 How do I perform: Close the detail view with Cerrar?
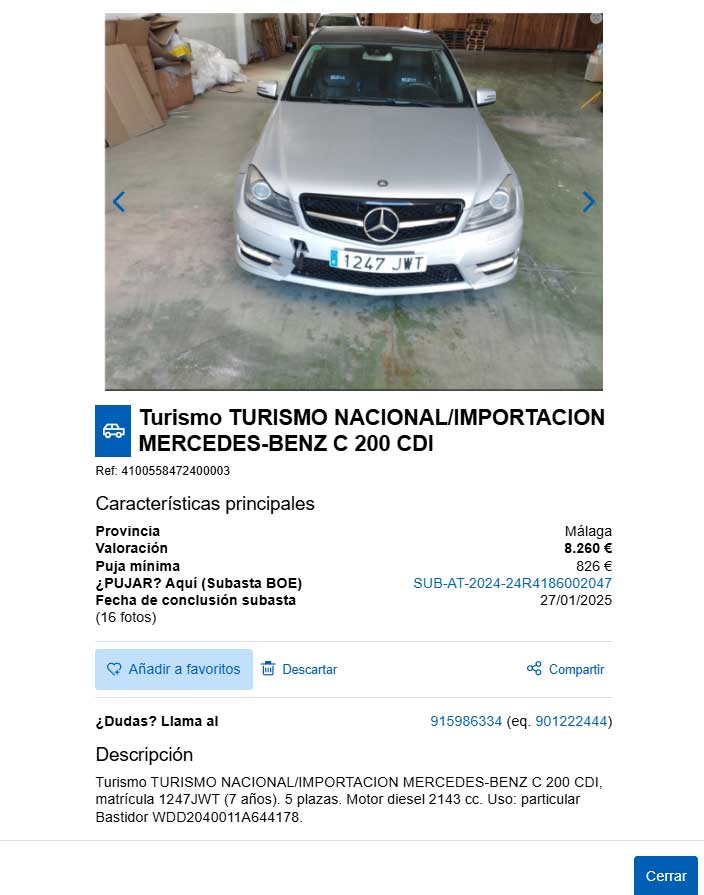(665, 875)
